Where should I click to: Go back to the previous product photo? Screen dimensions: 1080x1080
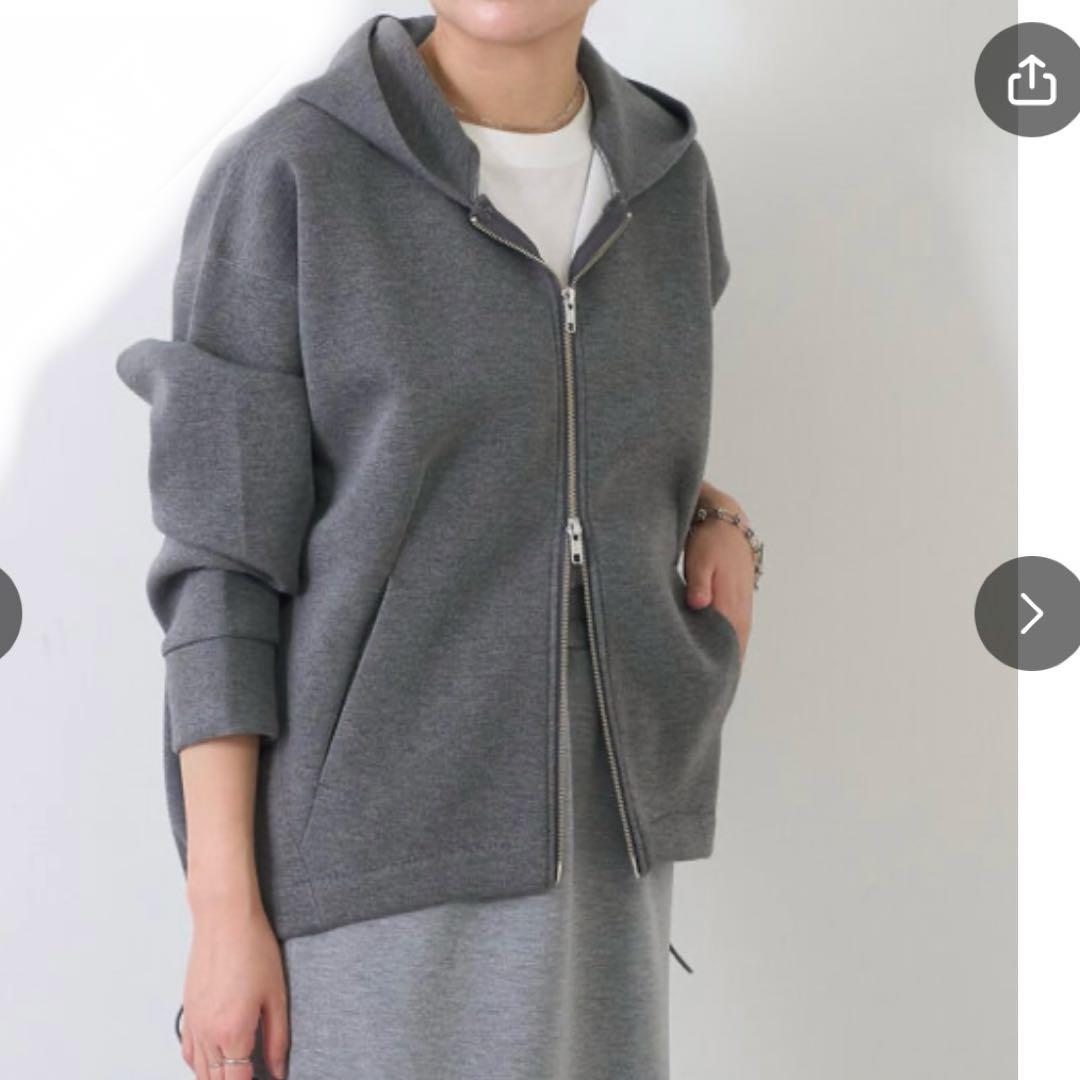coord(8,612)
